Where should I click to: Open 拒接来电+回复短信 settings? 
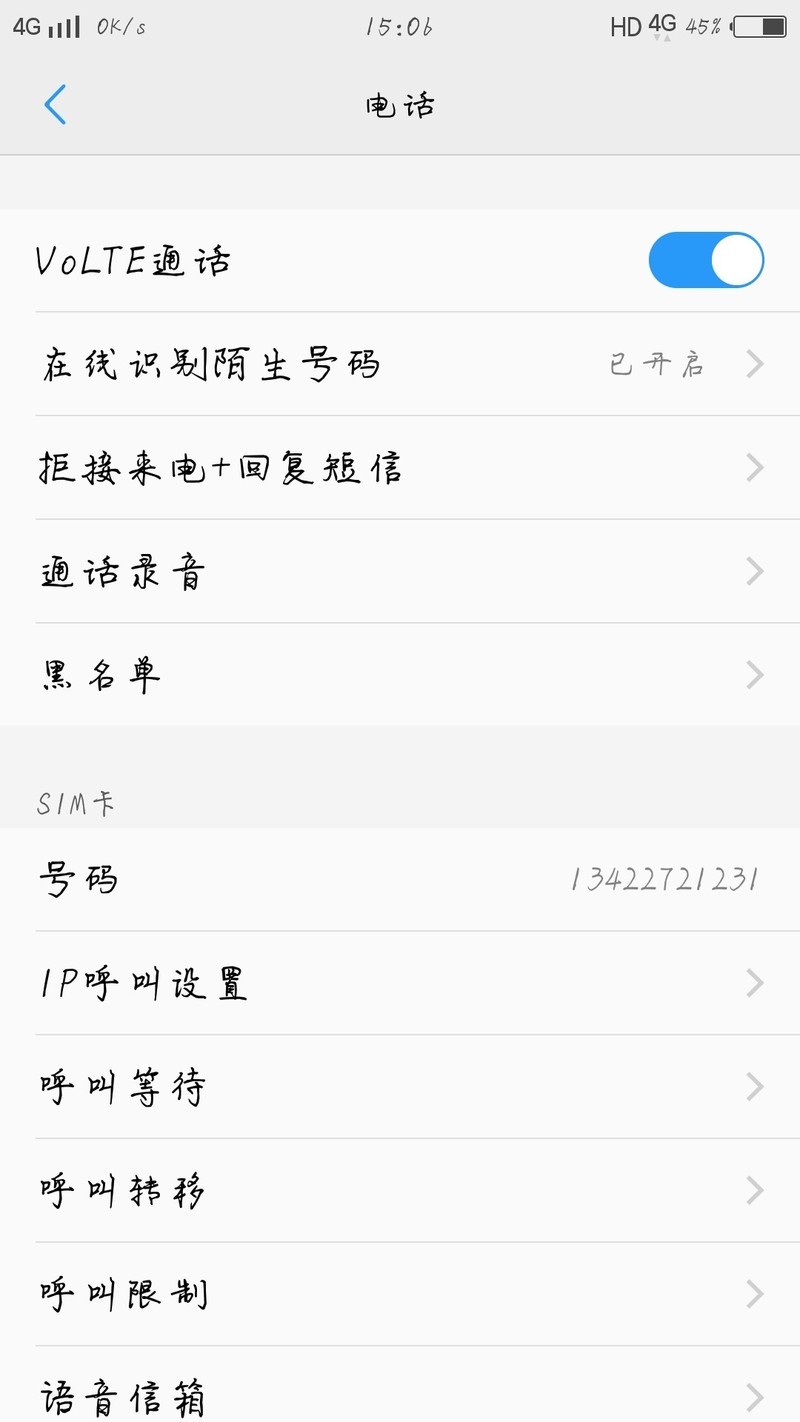400,466
